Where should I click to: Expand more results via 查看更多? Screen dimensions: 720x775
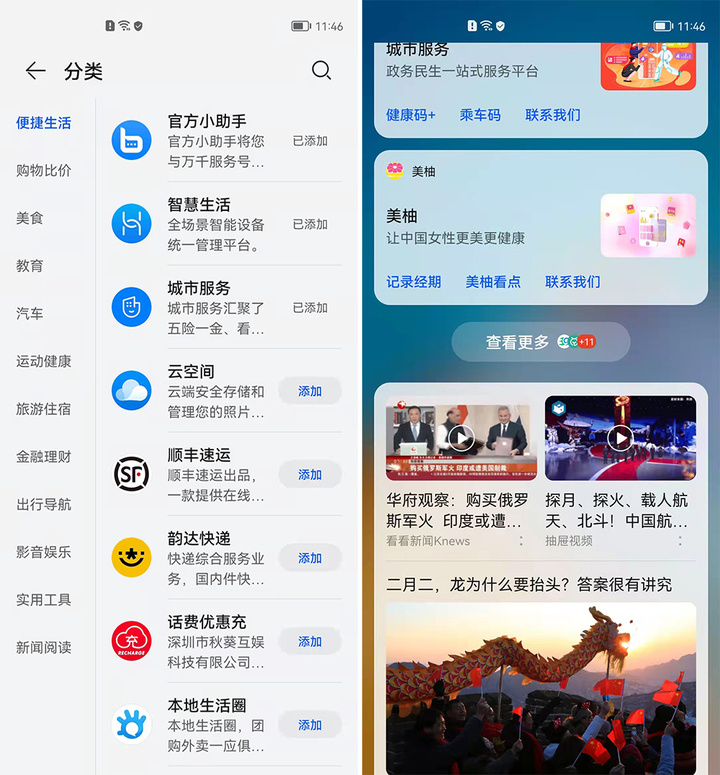(x=540, y=342)
